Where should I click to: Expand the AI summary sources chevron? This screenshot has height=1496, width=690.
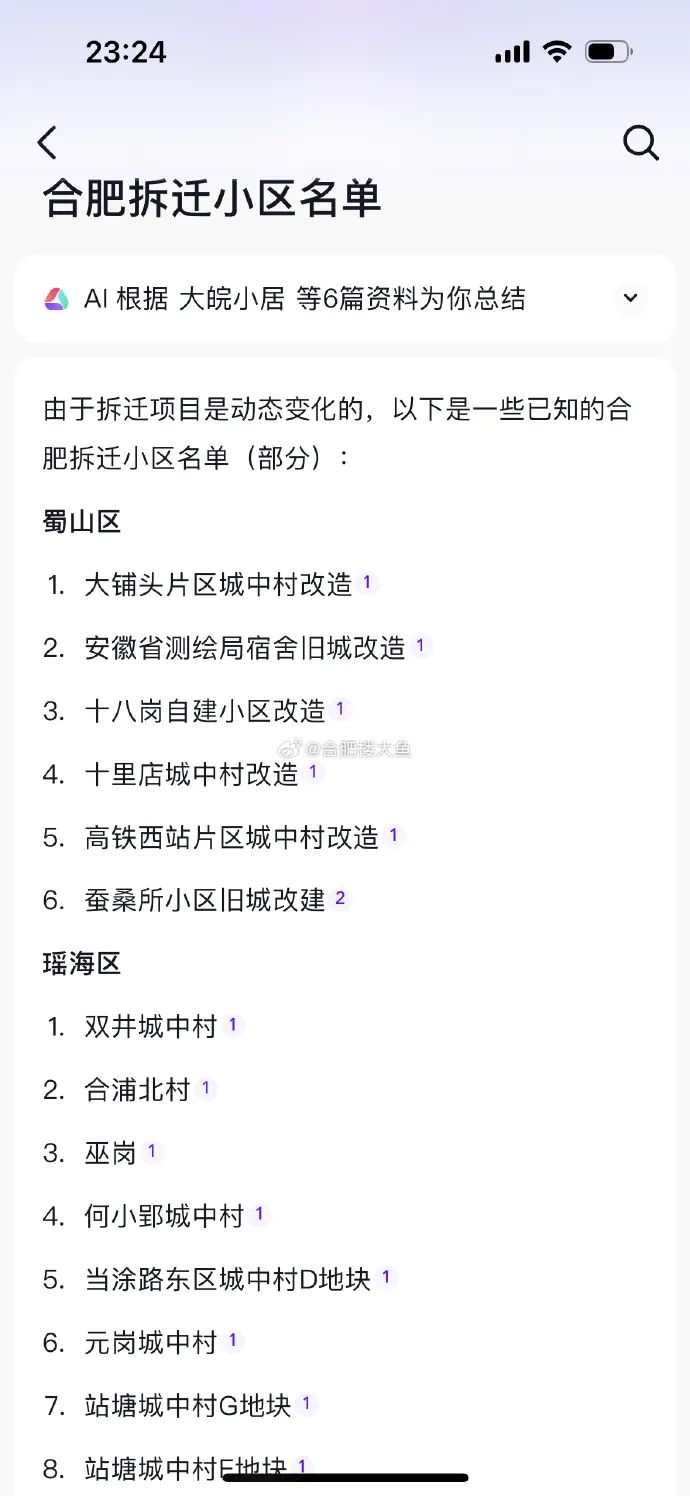tap(630, 298)
